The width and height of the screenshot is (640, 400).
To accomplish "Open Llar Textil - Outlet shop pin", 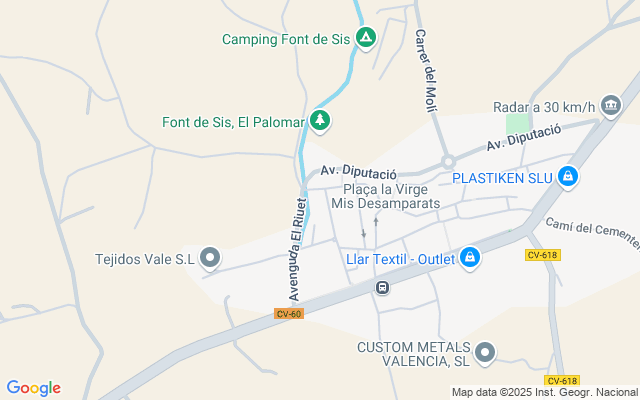I will 470,259.
